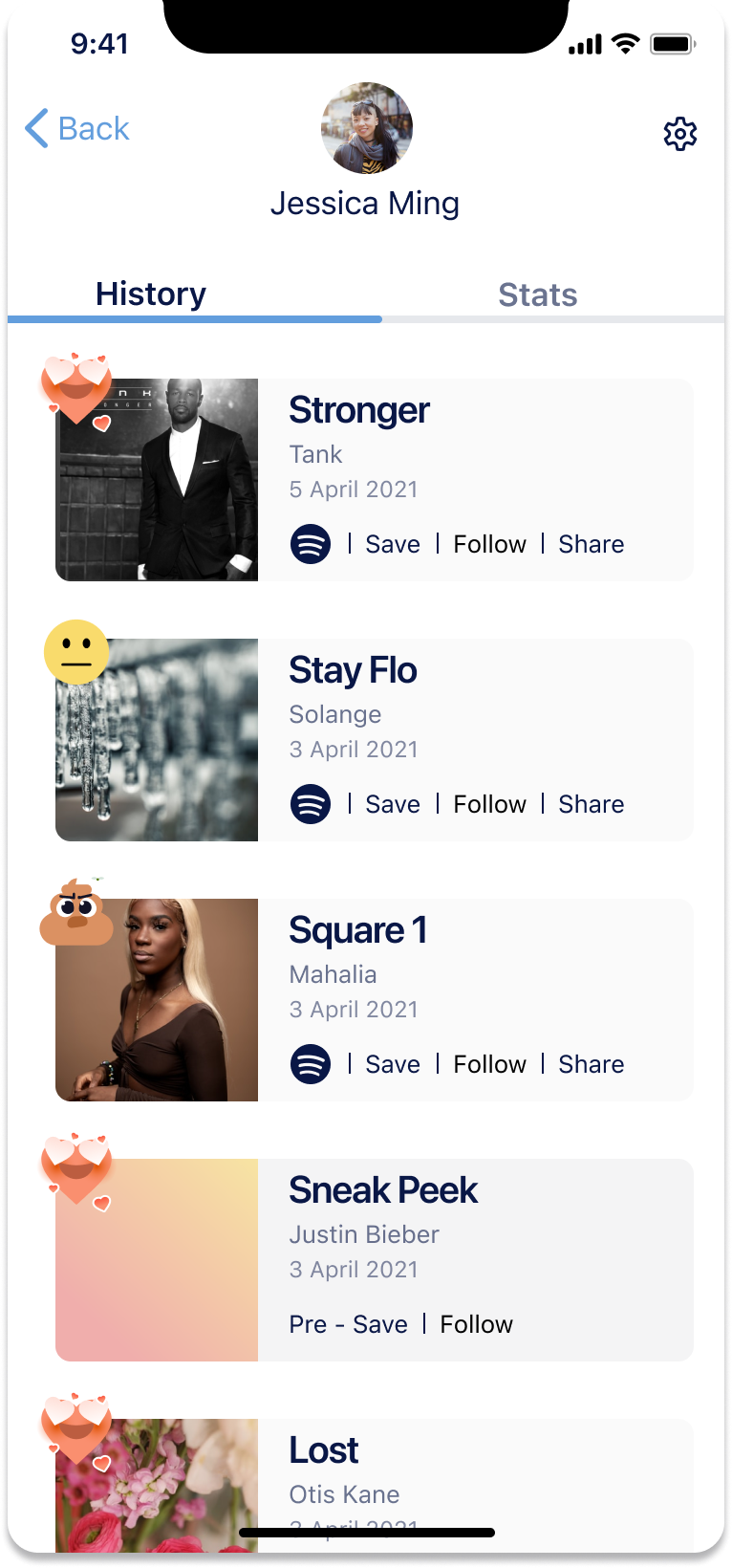Follow the artist Solange
The height and width of the screenshot is (1568, 732).
[x=489, y=804]
